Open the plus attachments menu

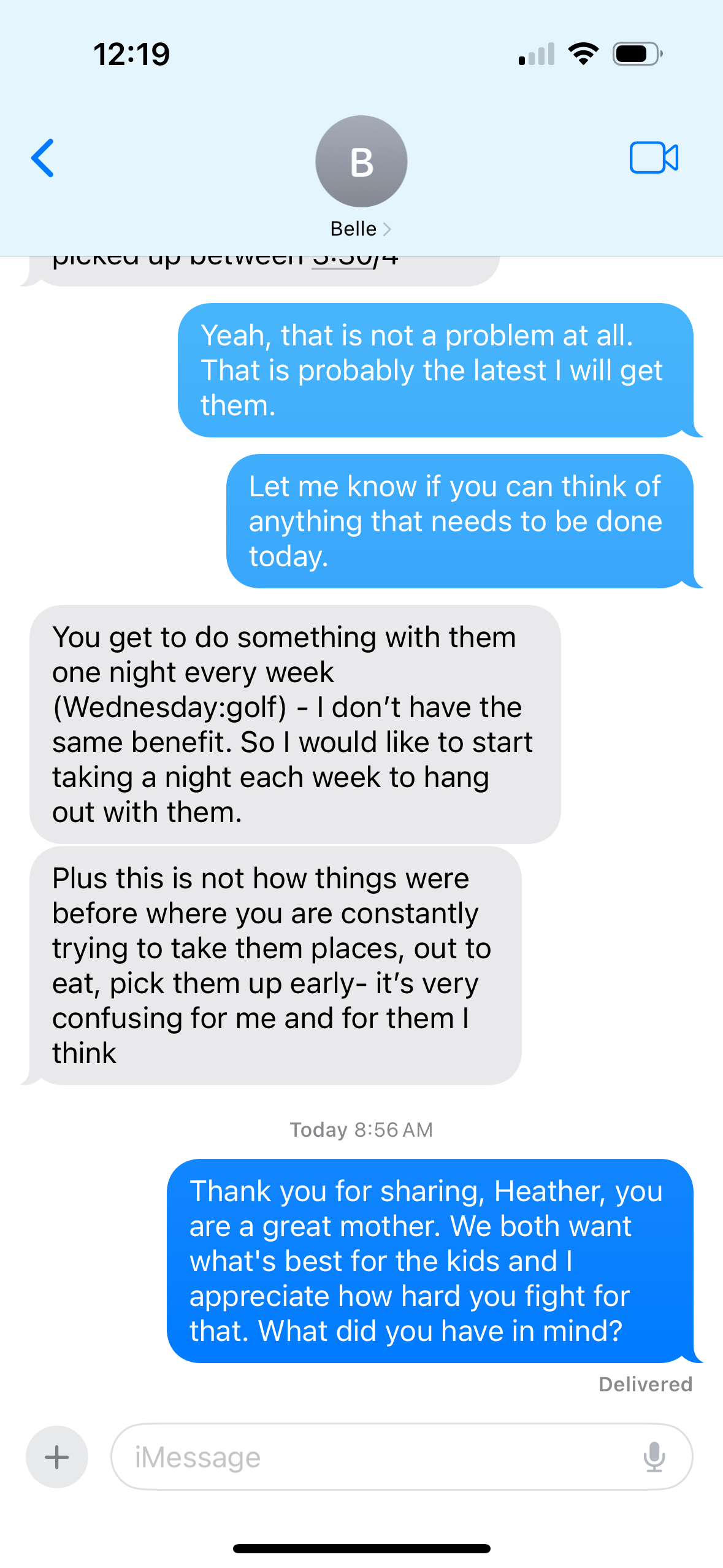pyautogui.click(x=57, y=1456)
